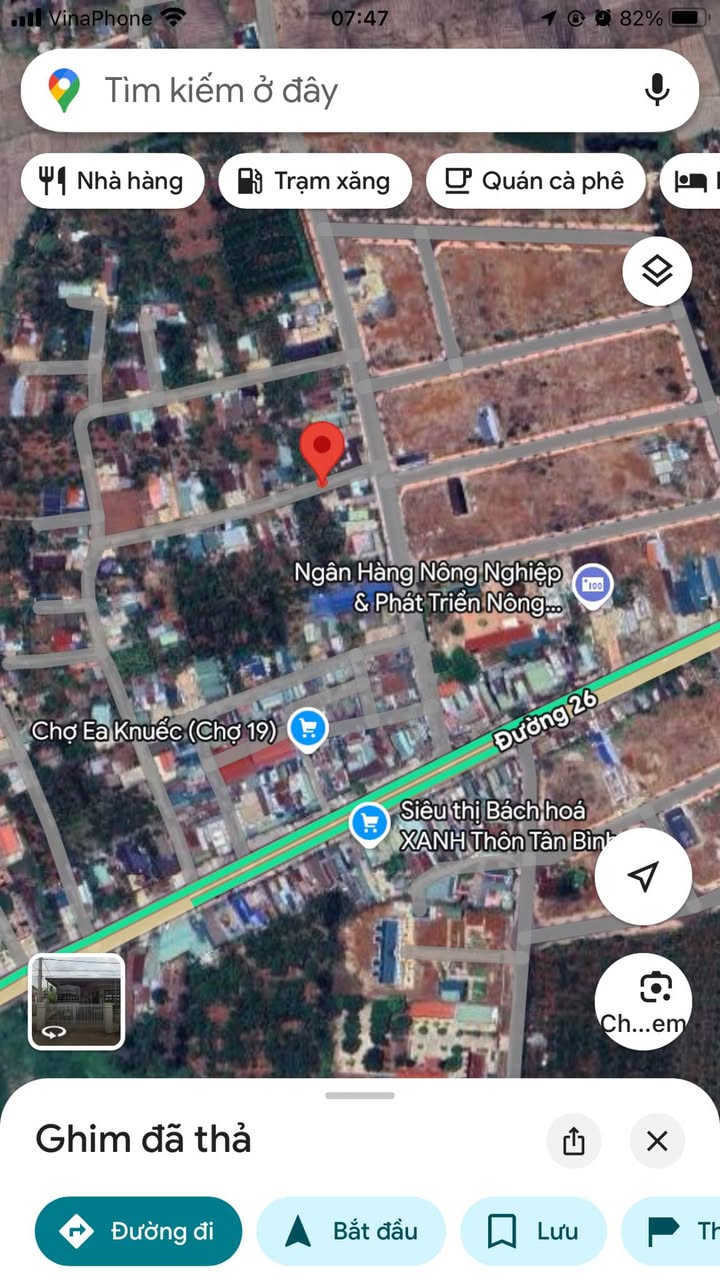Open the camera lens search button

[643, 1000]
